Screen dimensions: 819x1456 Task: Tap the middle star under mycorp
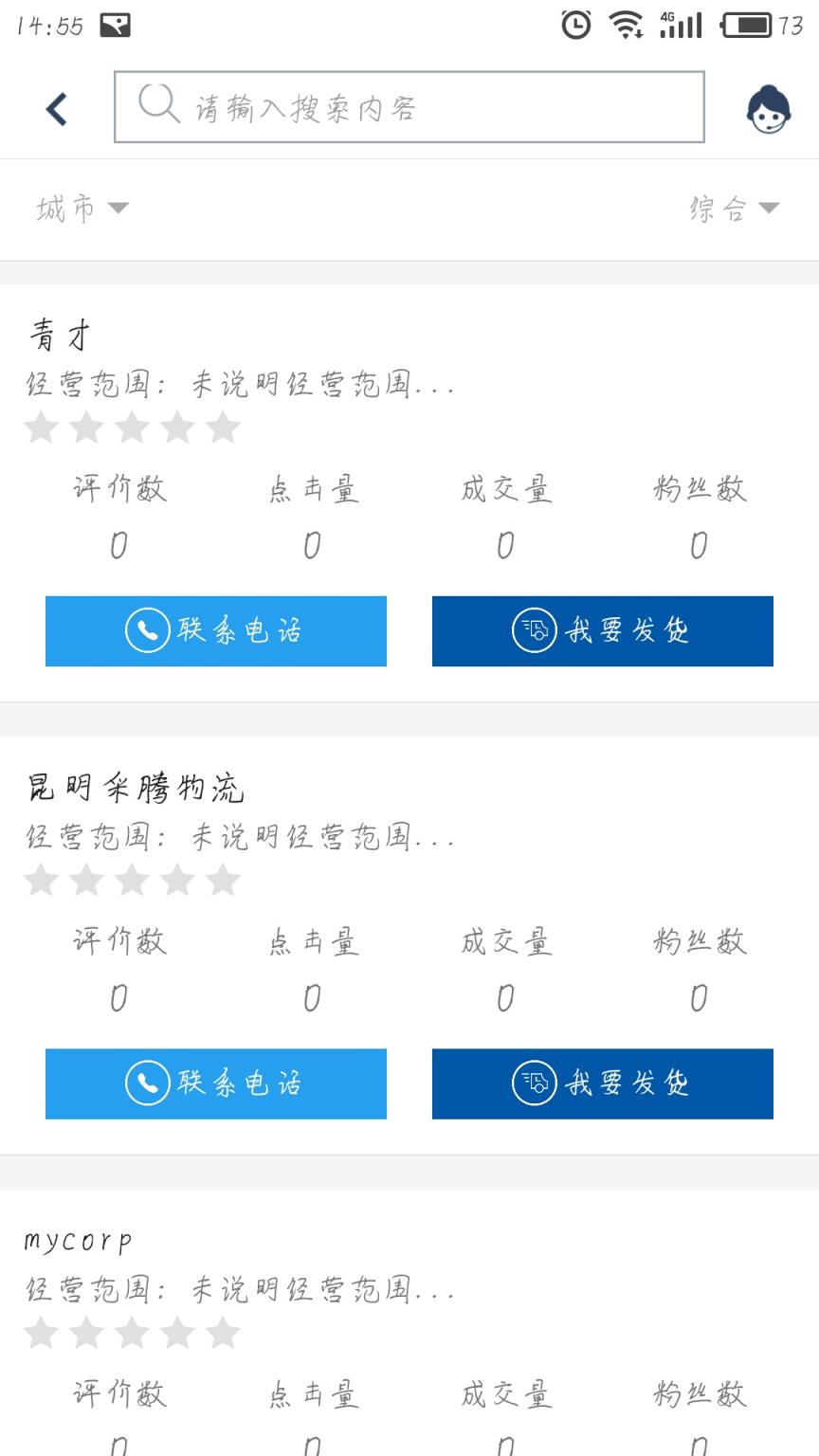click(131, 1333)
